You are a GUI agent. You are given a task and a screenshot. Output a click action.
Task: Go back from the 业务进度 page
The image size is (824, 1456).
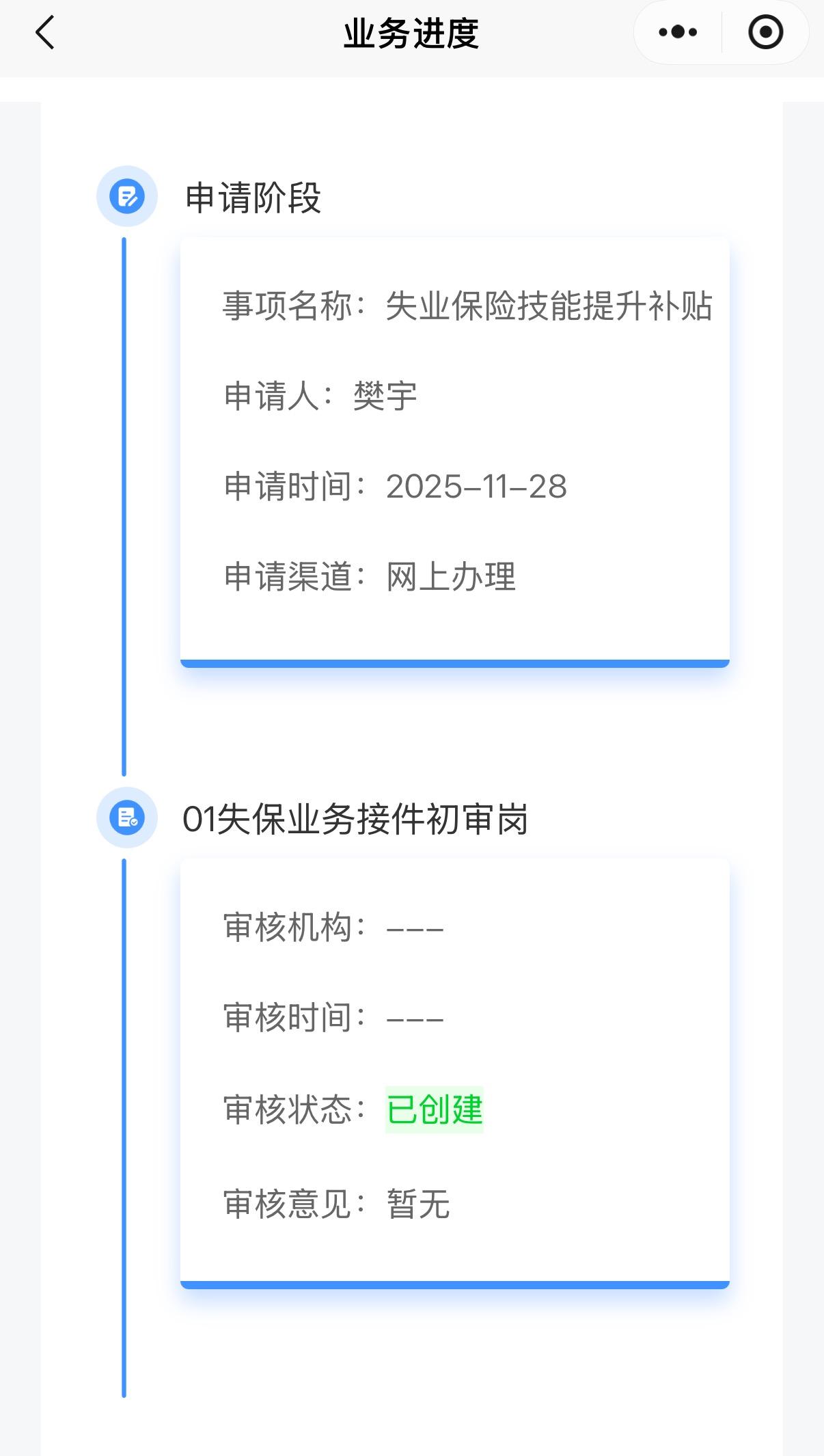[45, 33]
